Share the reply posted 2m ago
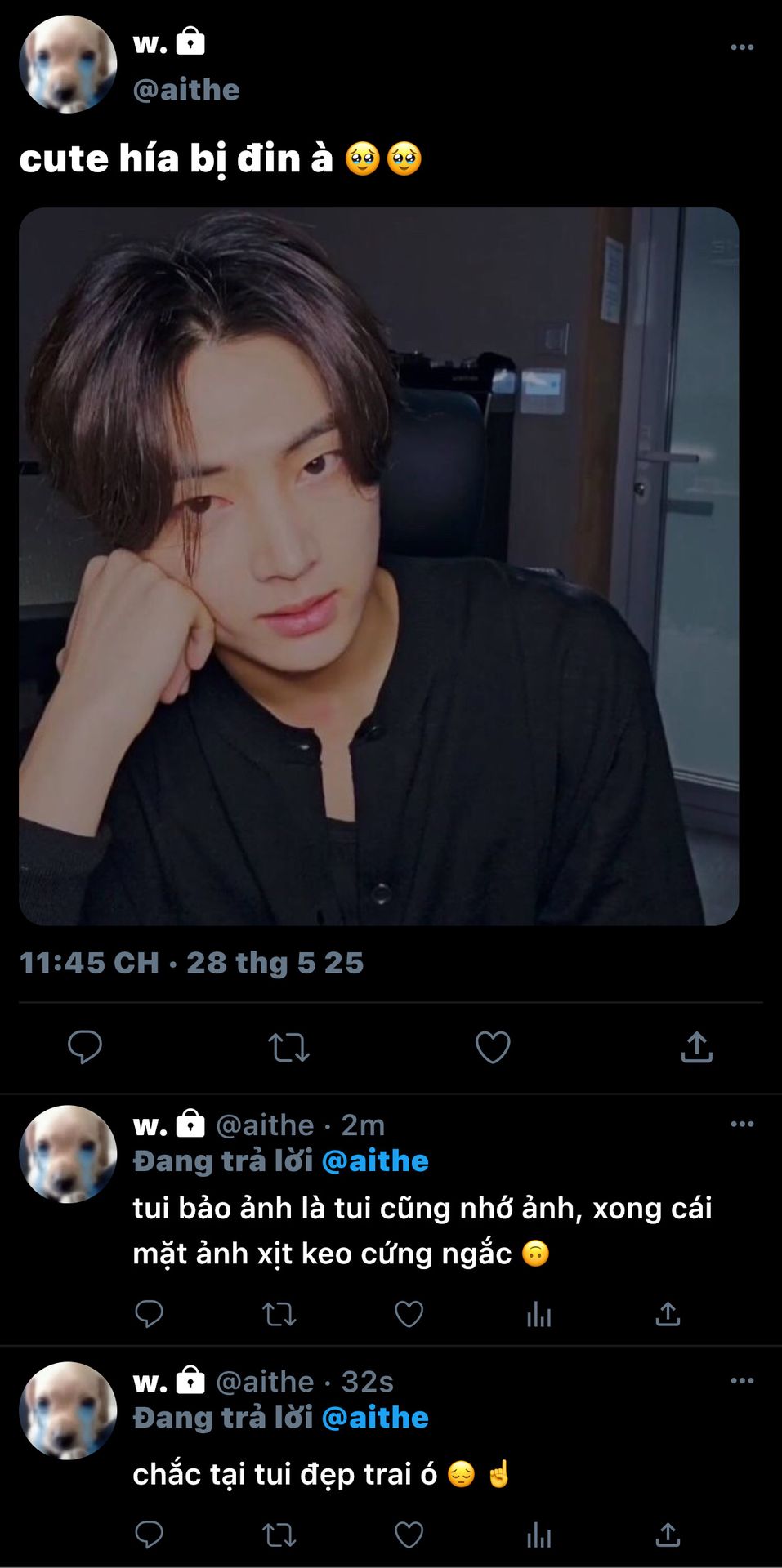The image size is (782, 1568). pyautogui.click(x=668, y=1314)
